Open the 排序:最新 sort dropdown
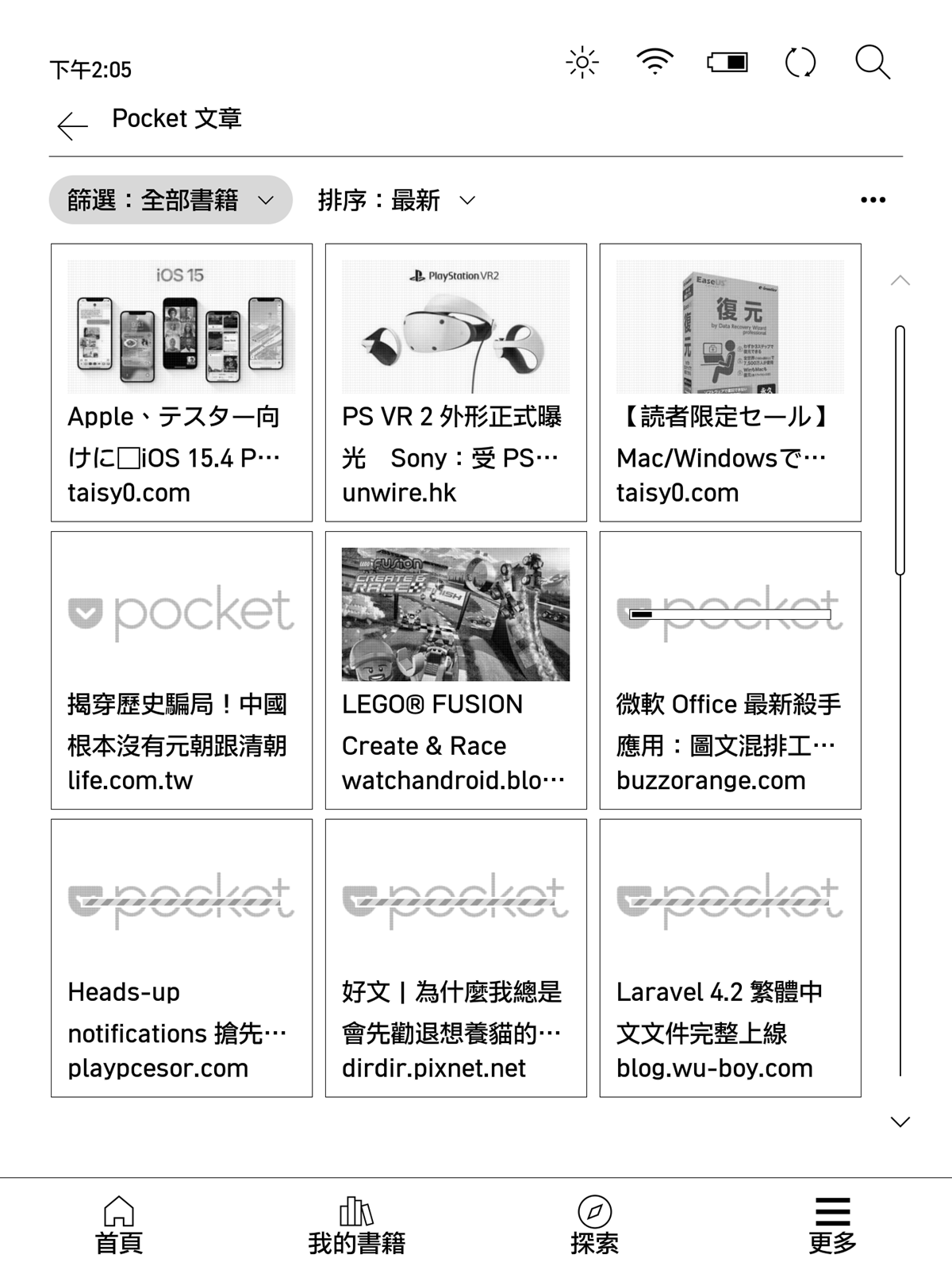Viewport: 952px width, 1270px height. point(397,200)
